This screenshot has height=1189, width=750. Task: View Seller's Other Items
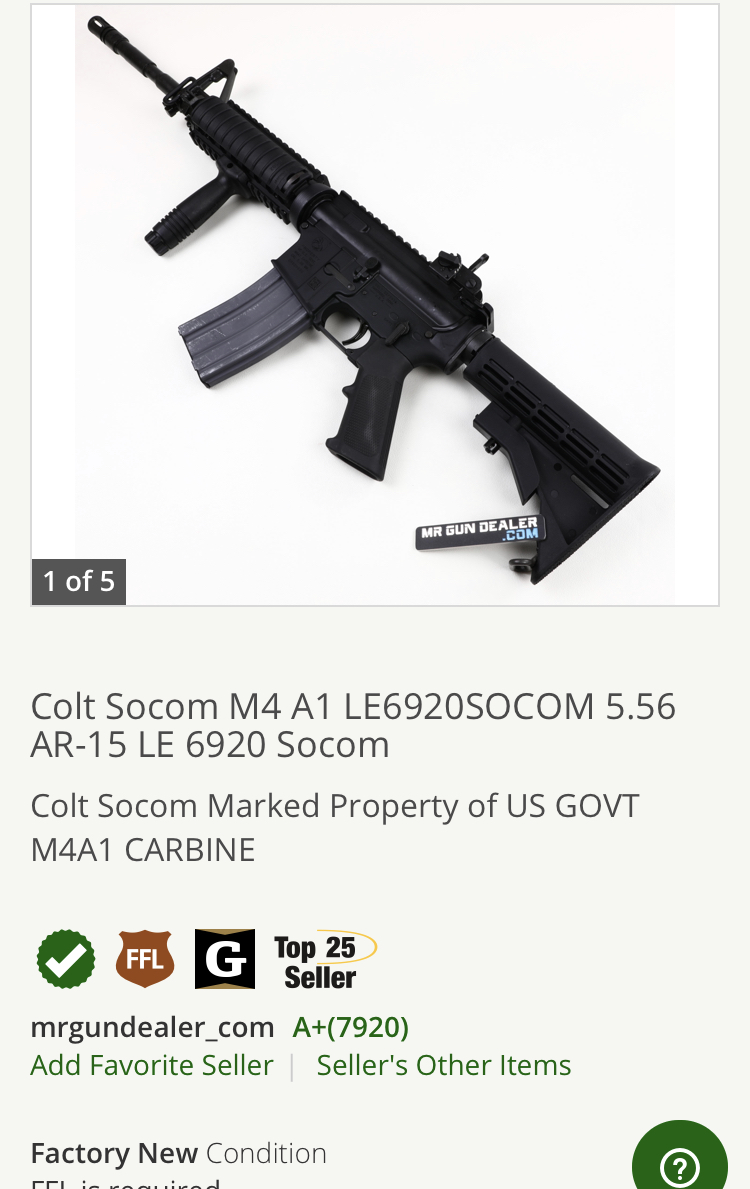point(443,1065)
